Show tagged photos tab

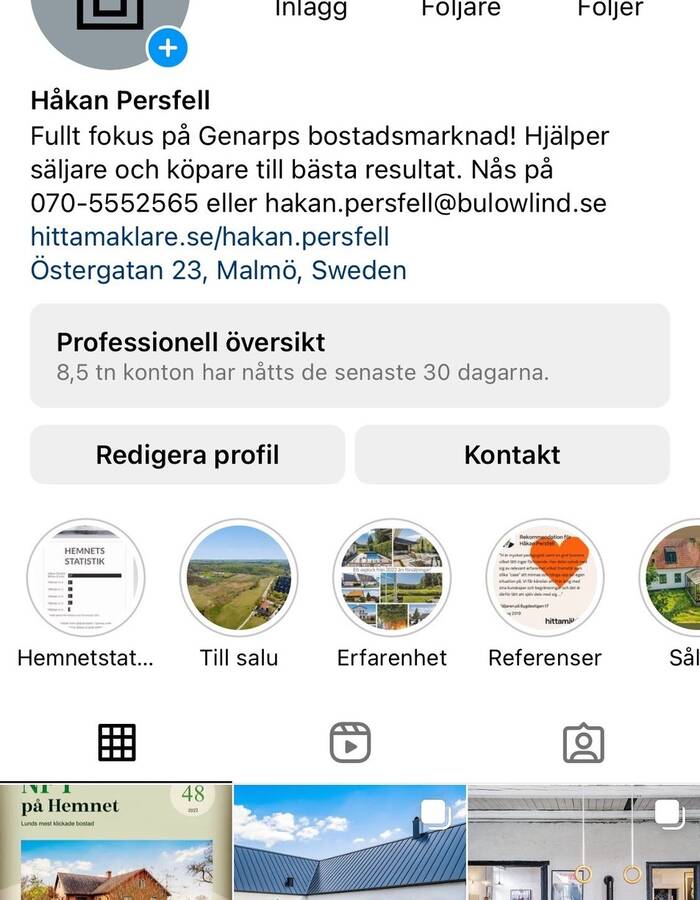pyautogui.click(x=583, y=743)
